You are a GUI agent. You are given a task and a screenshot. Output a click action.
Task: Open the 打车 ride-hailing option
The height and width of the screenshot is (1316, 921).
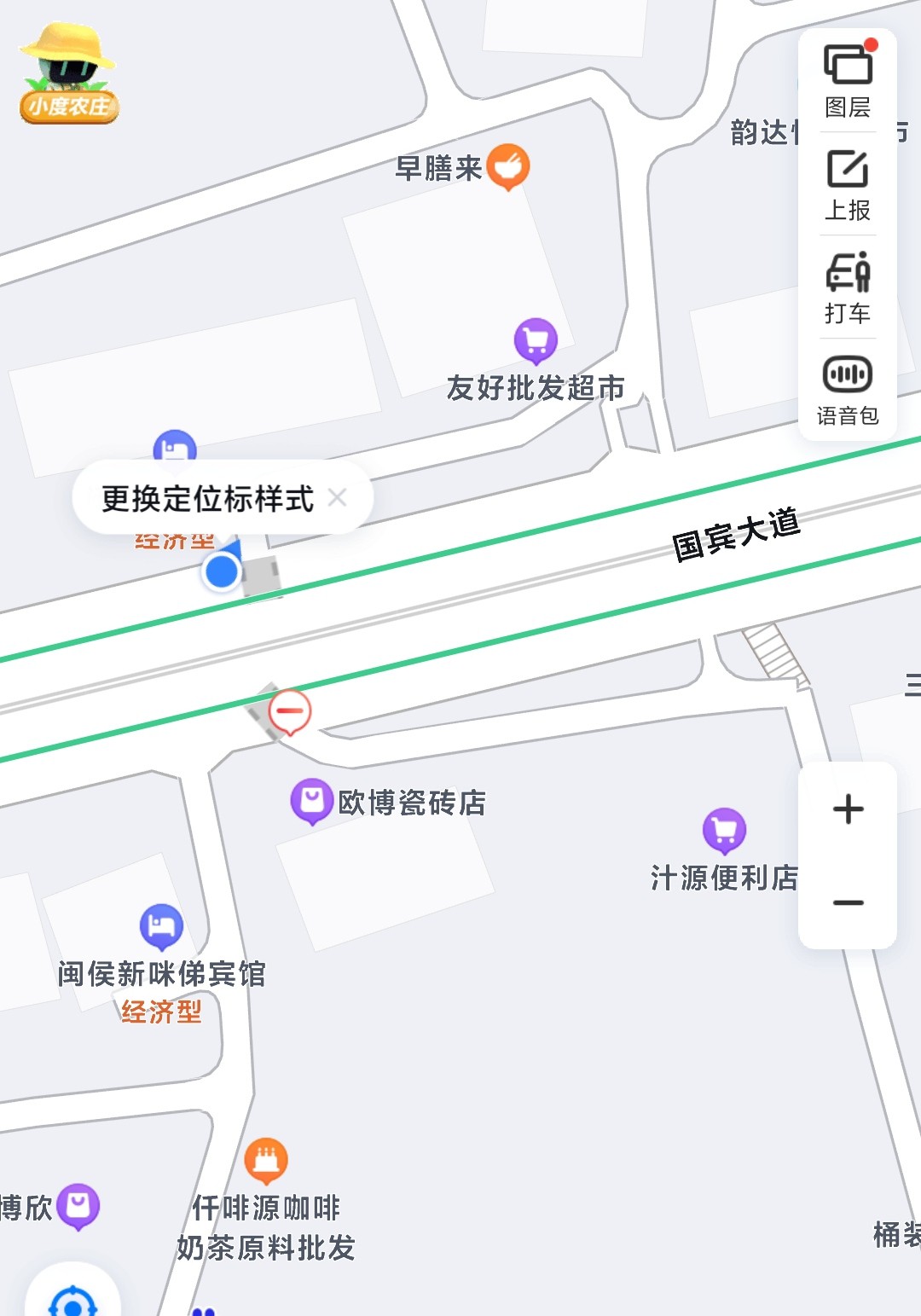[x=848, y=288]
